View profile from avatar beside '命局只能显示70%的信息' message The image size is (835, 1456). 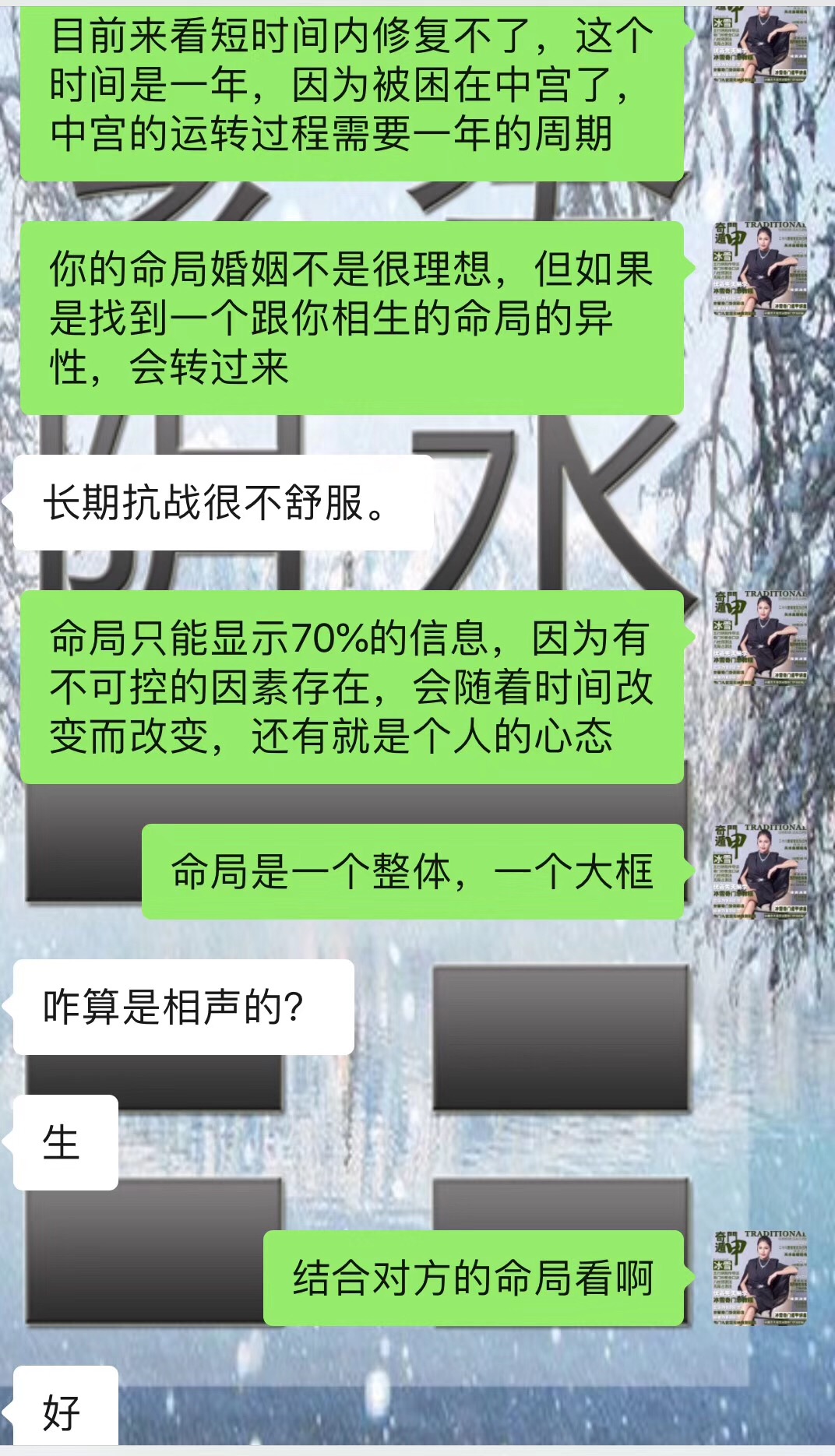(759, 638)
